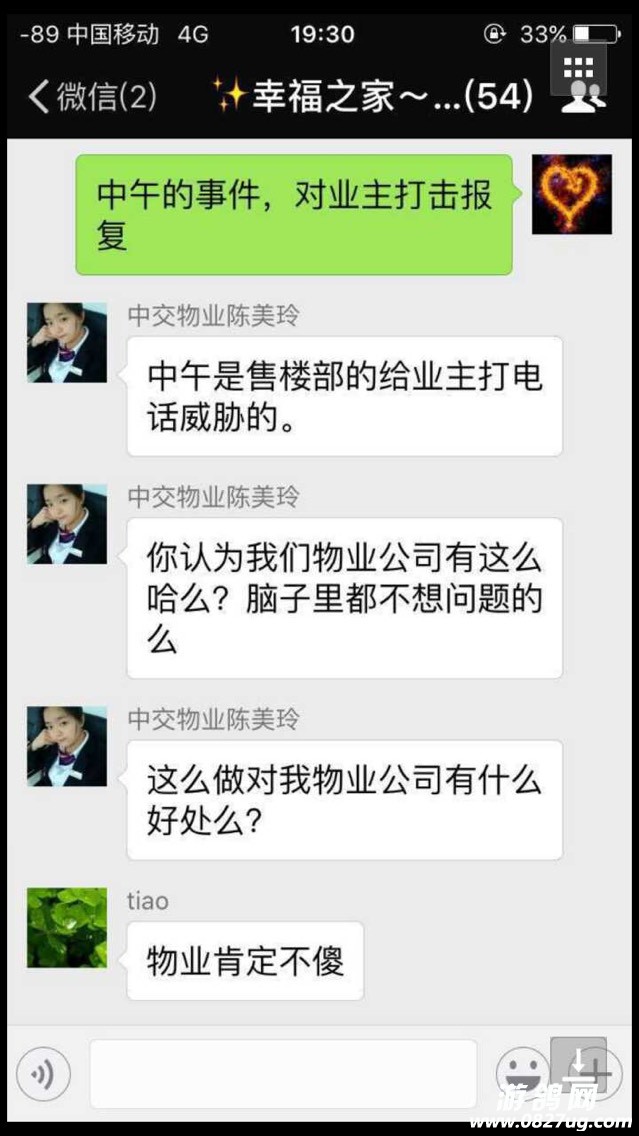This screenshot has width=639, height=1136.
Task: Switch to voice message input
Action: [x=43, y=1074]
